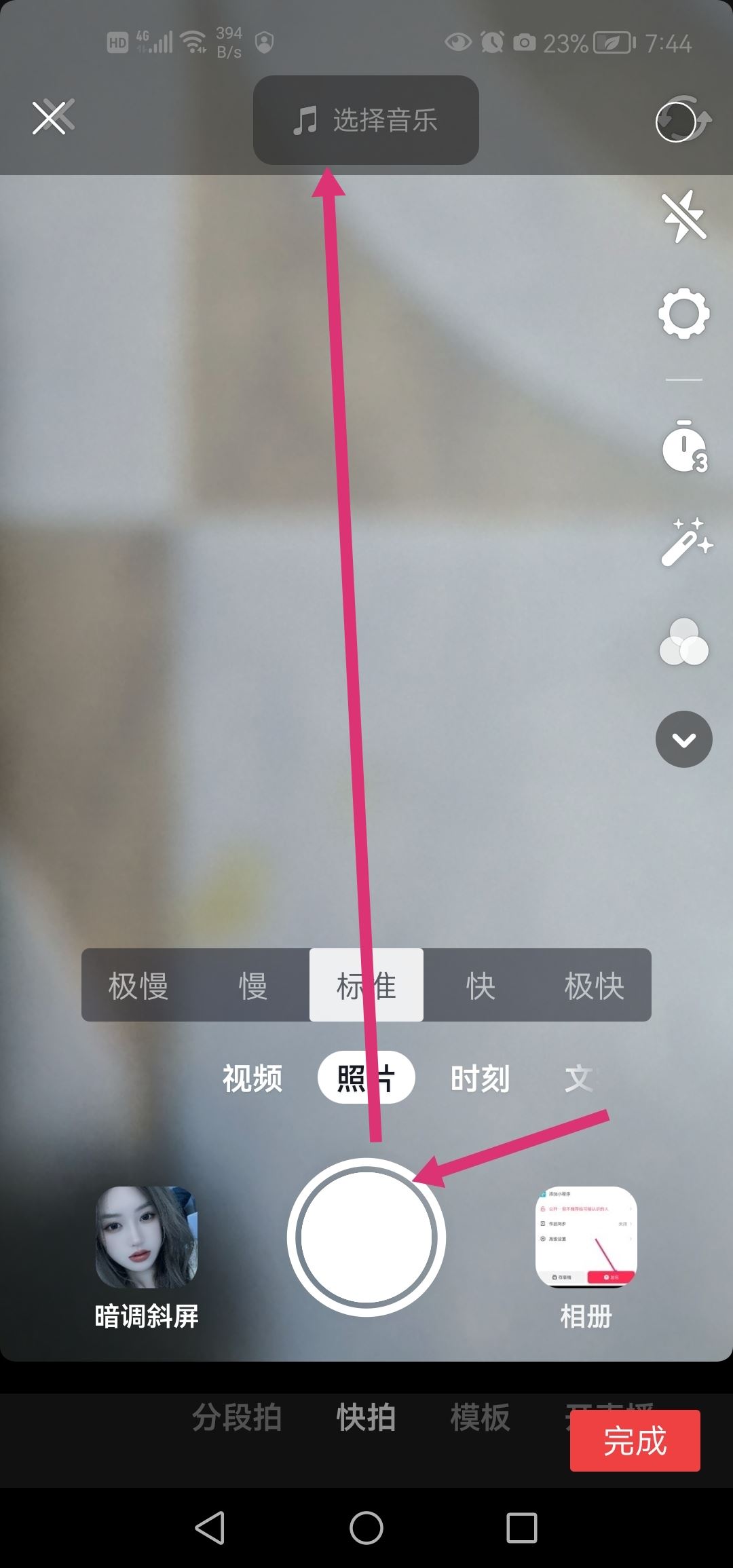Switch to 时刻 mode
The width and height of the screenshot is (733, 1568).
coord(481,1078)
